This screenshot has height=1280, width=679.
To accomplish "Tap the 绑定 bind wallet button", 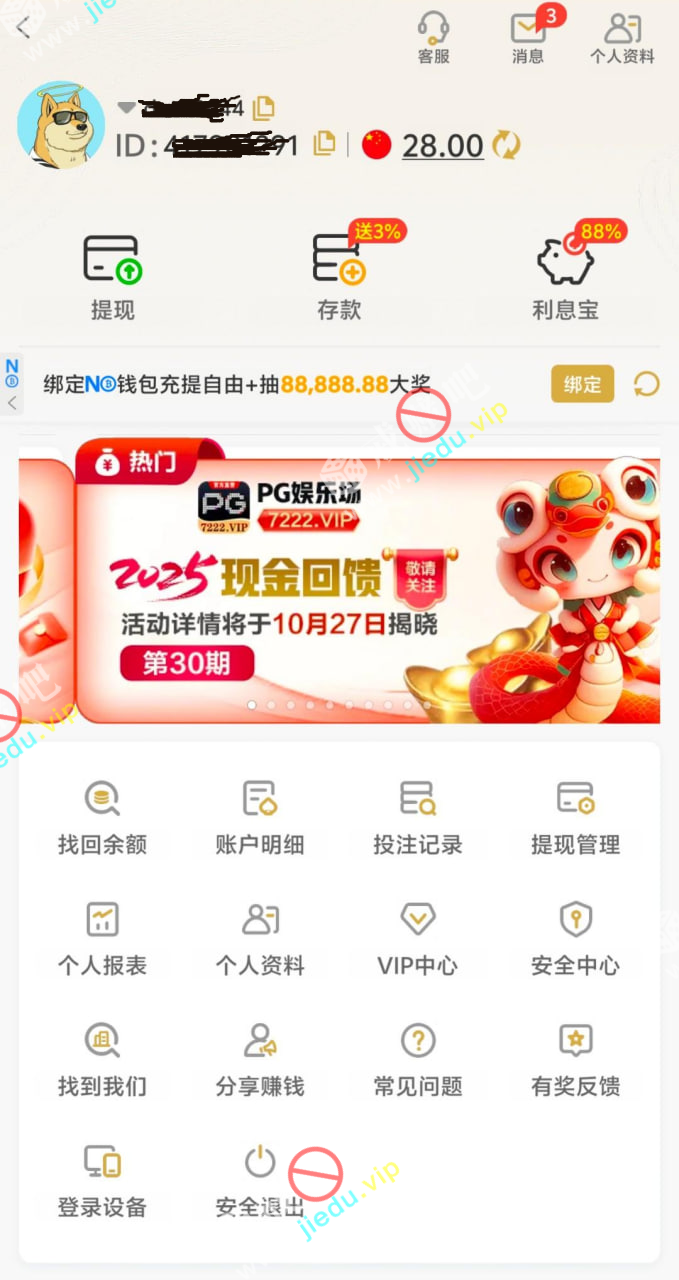I will pyautogui.click(x=582, y=384).
